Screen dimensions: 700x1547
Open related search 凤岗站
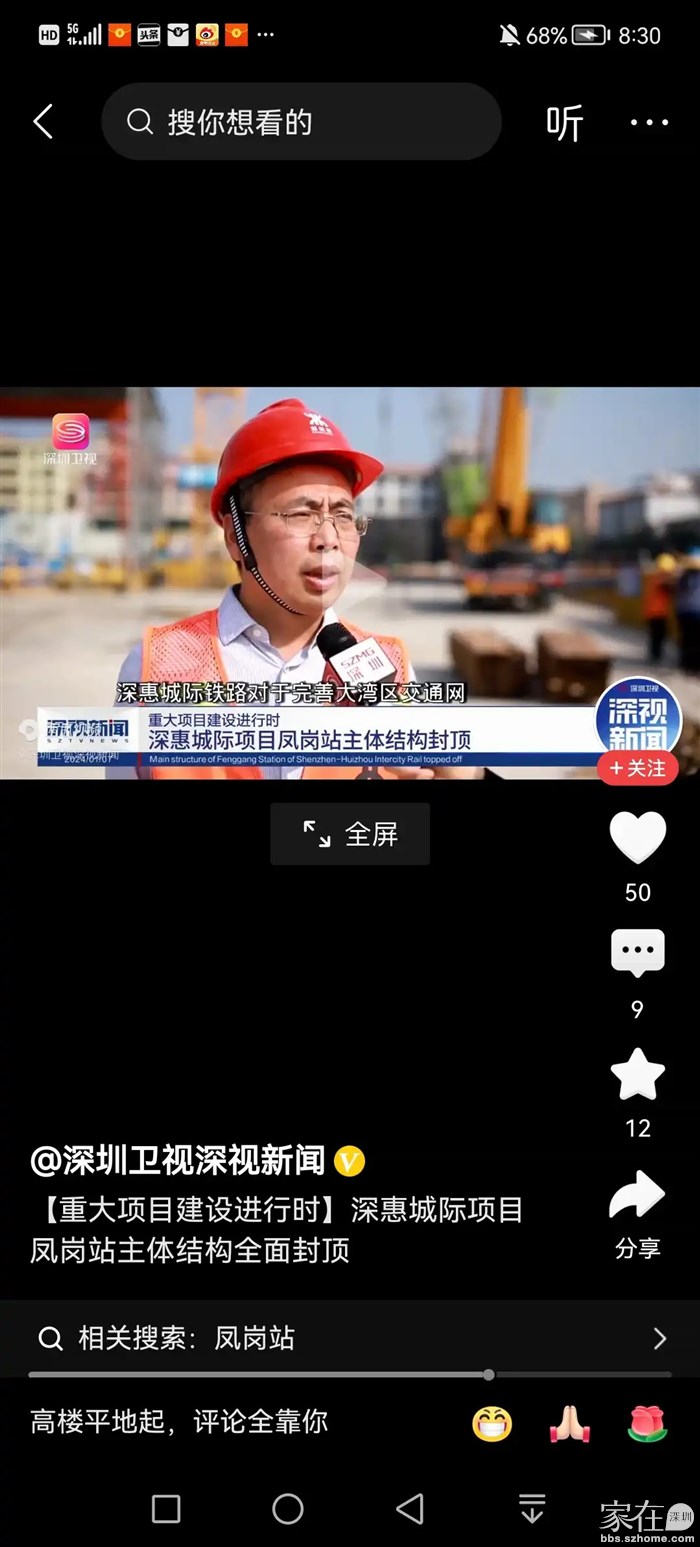(x=350, y=1338)
